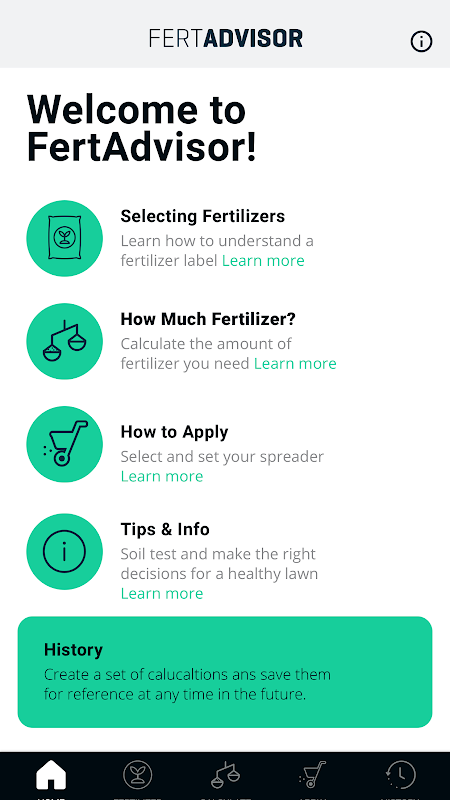450x800 pixels.
Task: Open Learn more under Tips & Info
Action: coord(162,594)
